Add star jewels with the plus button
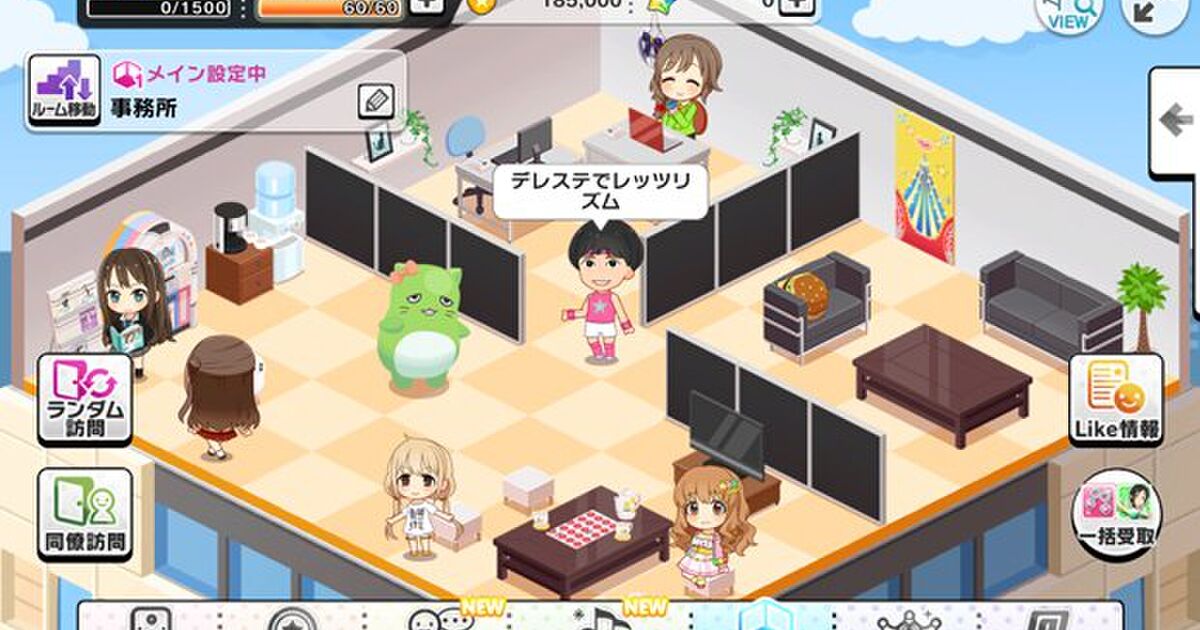The width and height of the screenshot is (1200, 630). (x=796, y=6)
